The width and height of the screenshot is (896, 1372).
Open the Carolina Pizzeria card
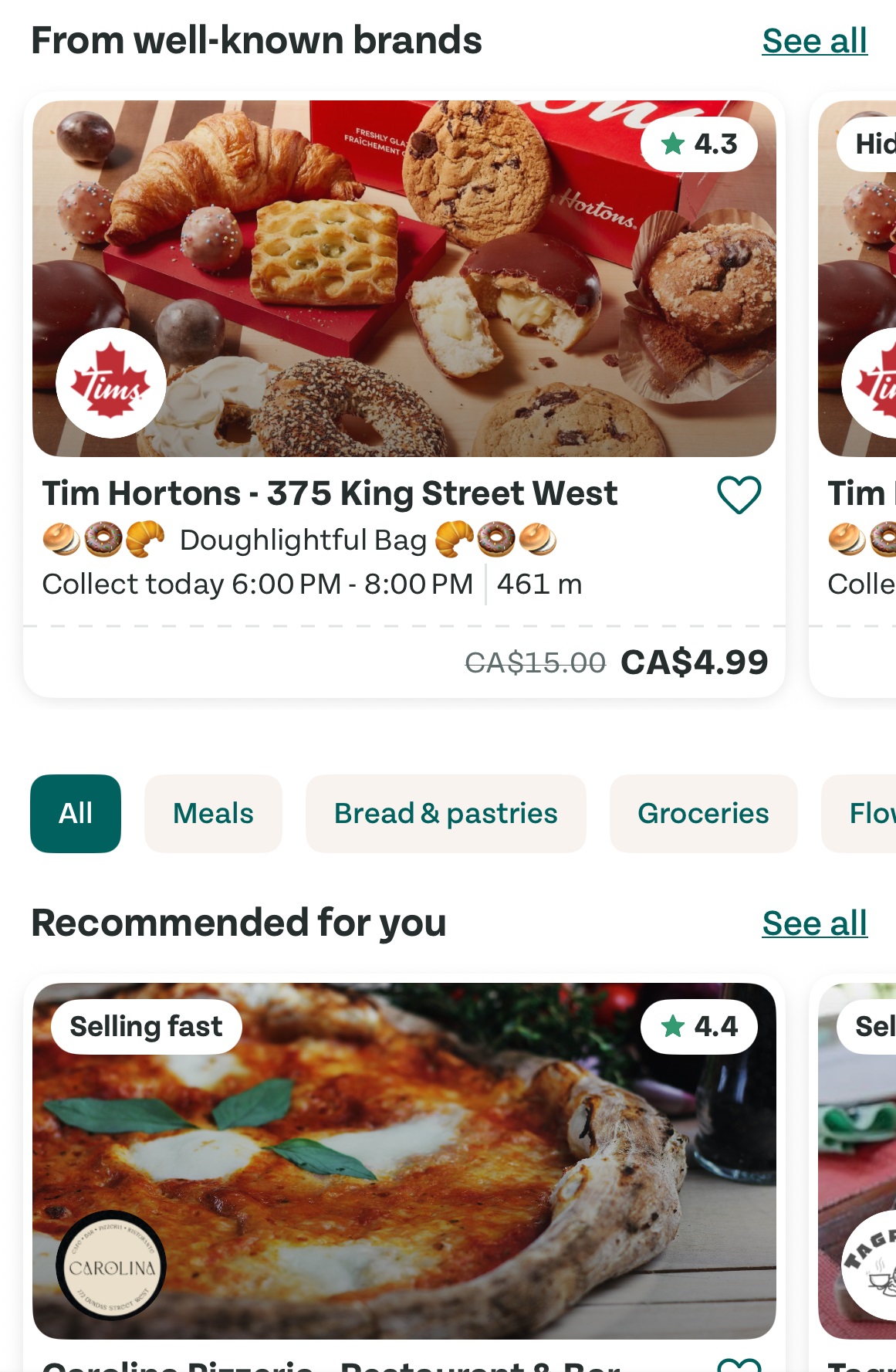click(404, 1160)
